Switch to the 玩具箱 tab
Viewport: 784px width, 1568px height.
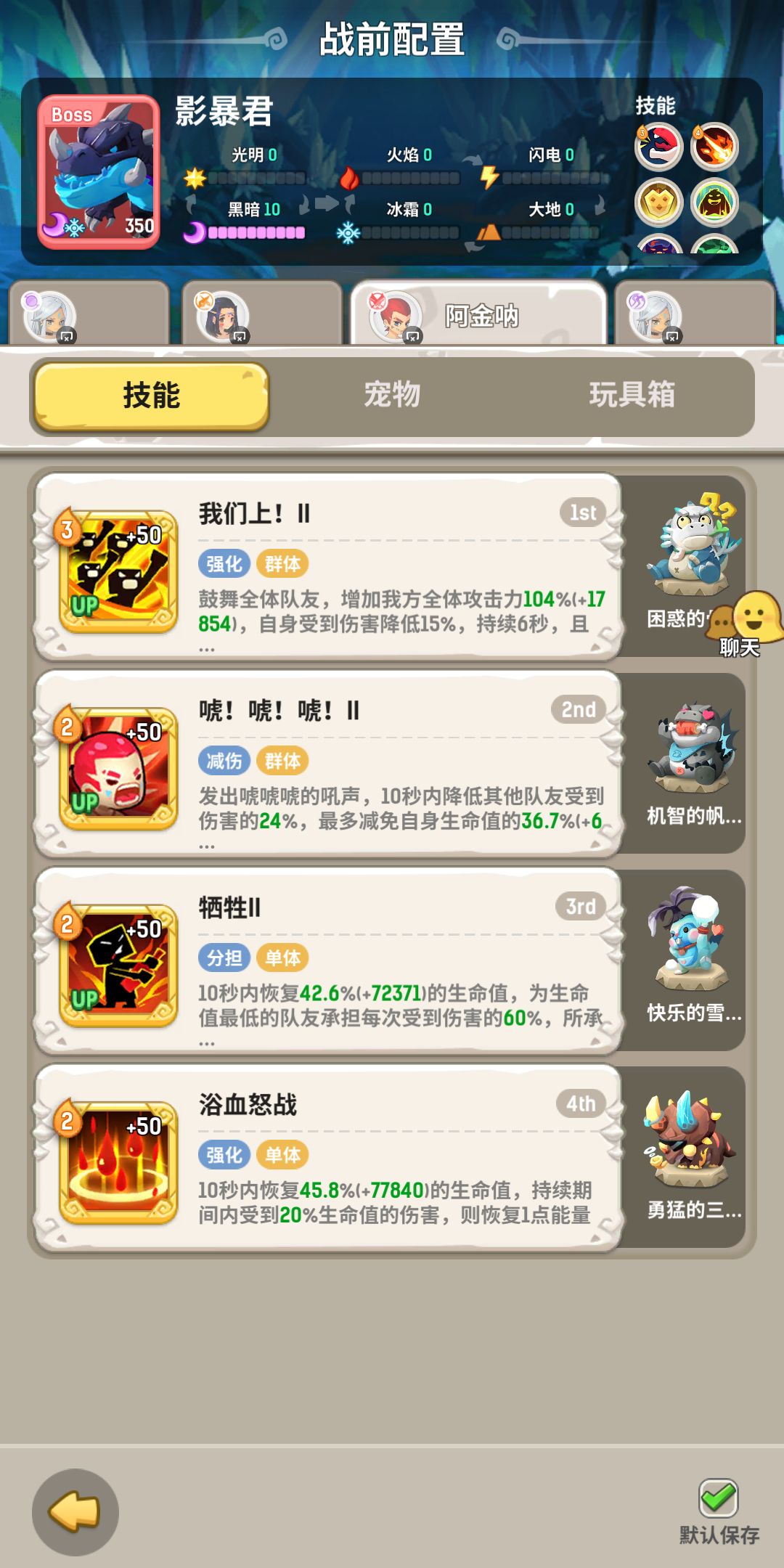coord(632,396)
